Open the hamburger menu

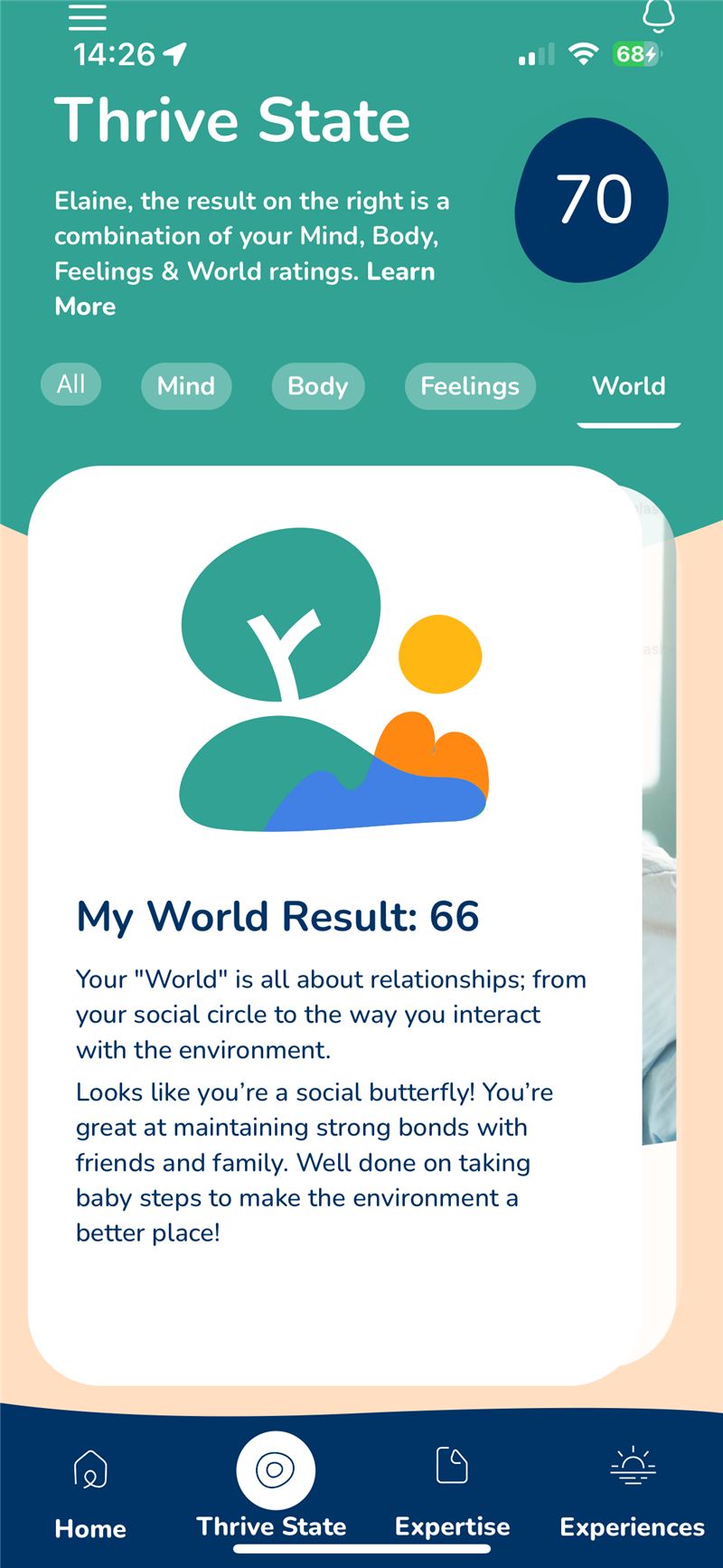click(88, 14)
